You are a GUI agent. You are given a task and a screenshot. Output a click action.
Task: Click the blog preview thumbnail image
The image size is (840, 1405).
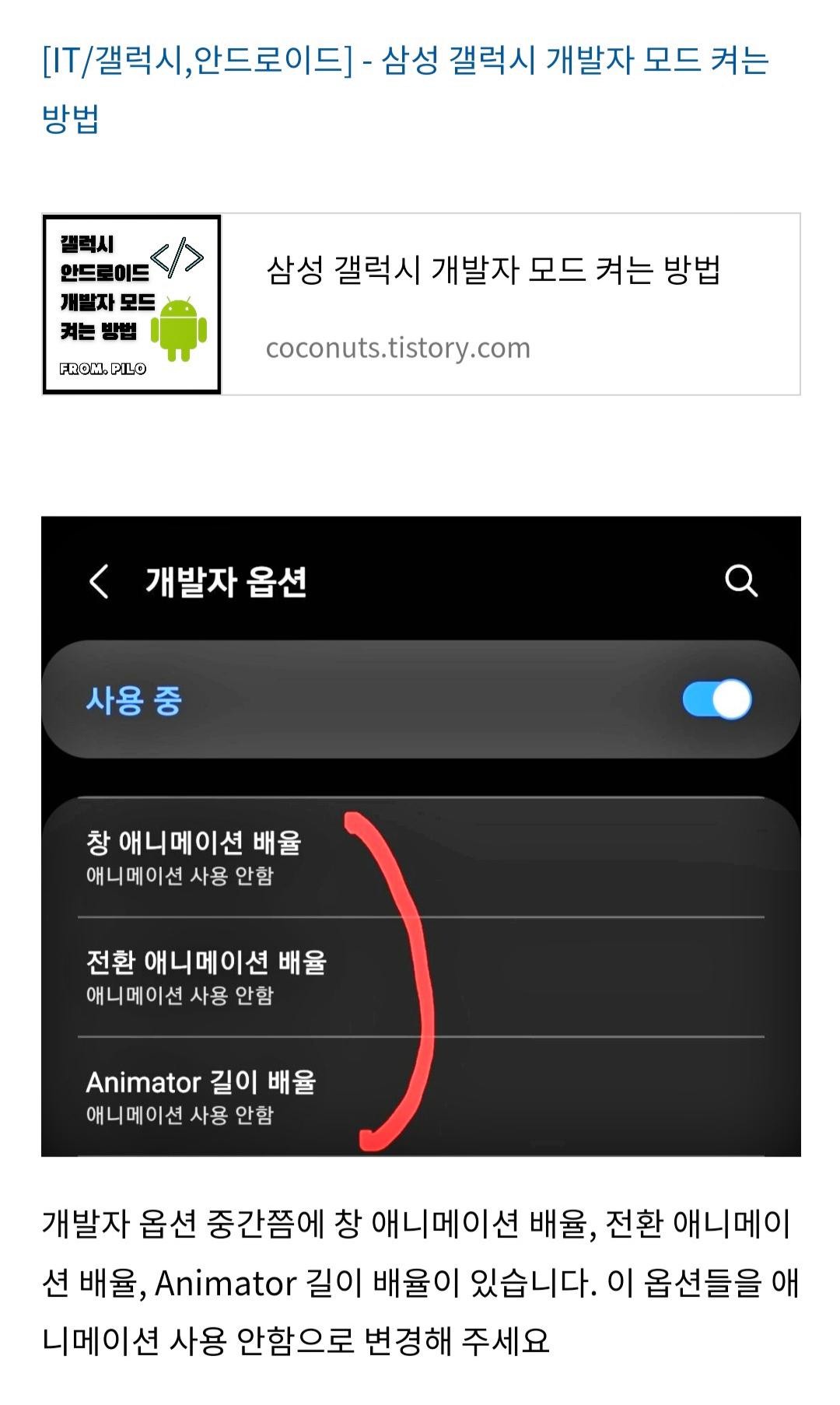[132, 303]
